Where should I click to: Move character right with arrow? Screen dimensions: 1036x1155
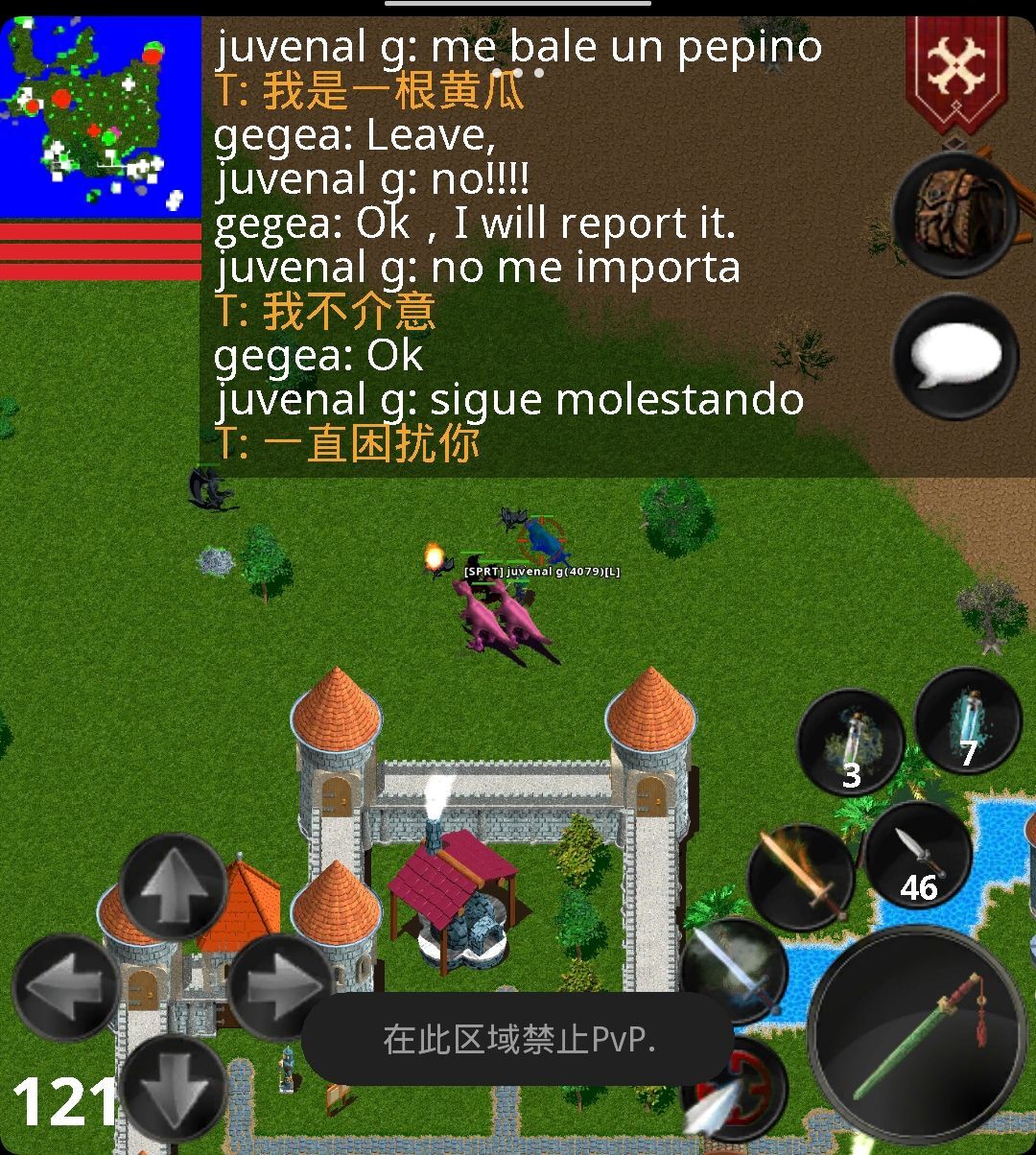(280, 987)
